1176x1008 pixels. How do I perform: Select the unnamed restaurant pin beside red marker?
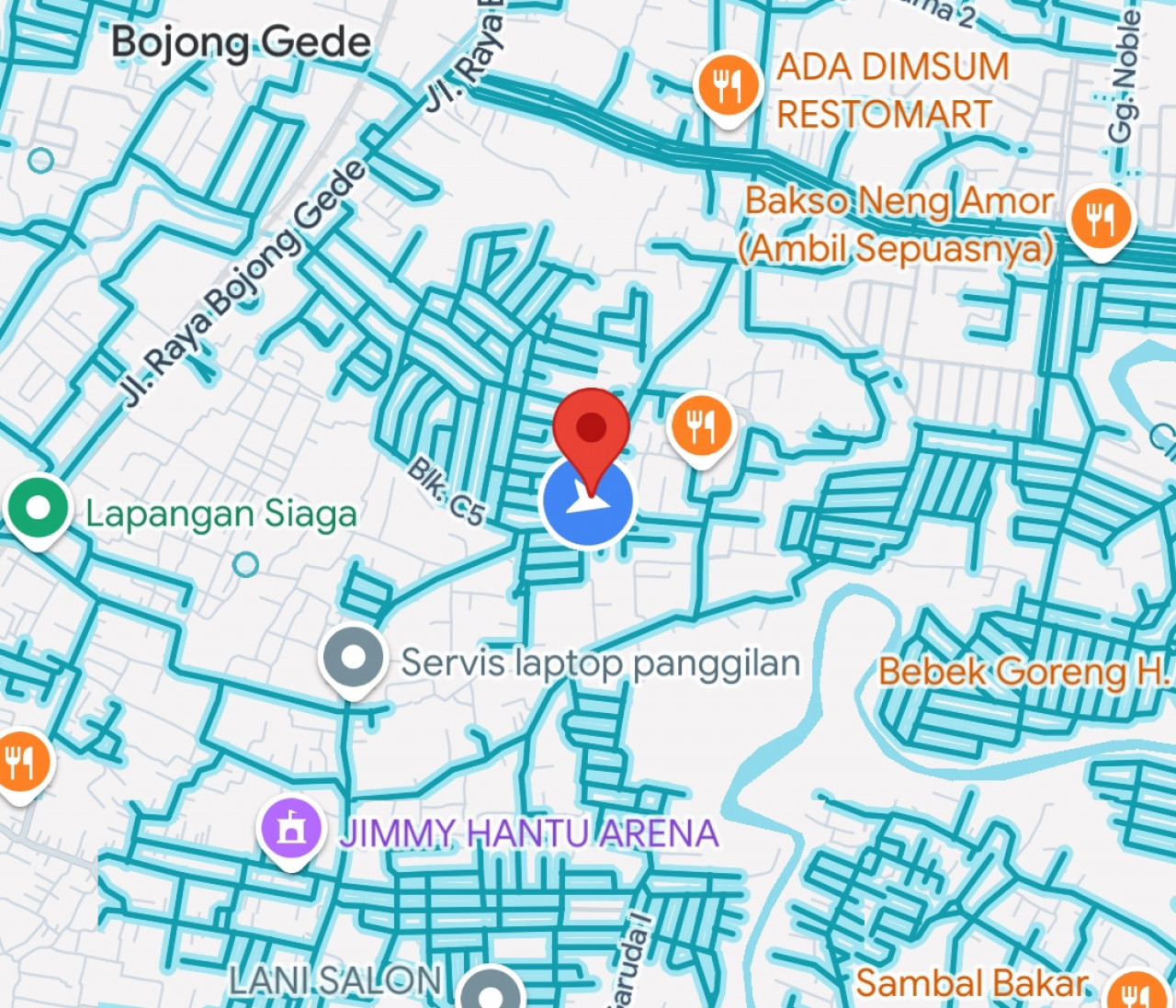[701, 426]
